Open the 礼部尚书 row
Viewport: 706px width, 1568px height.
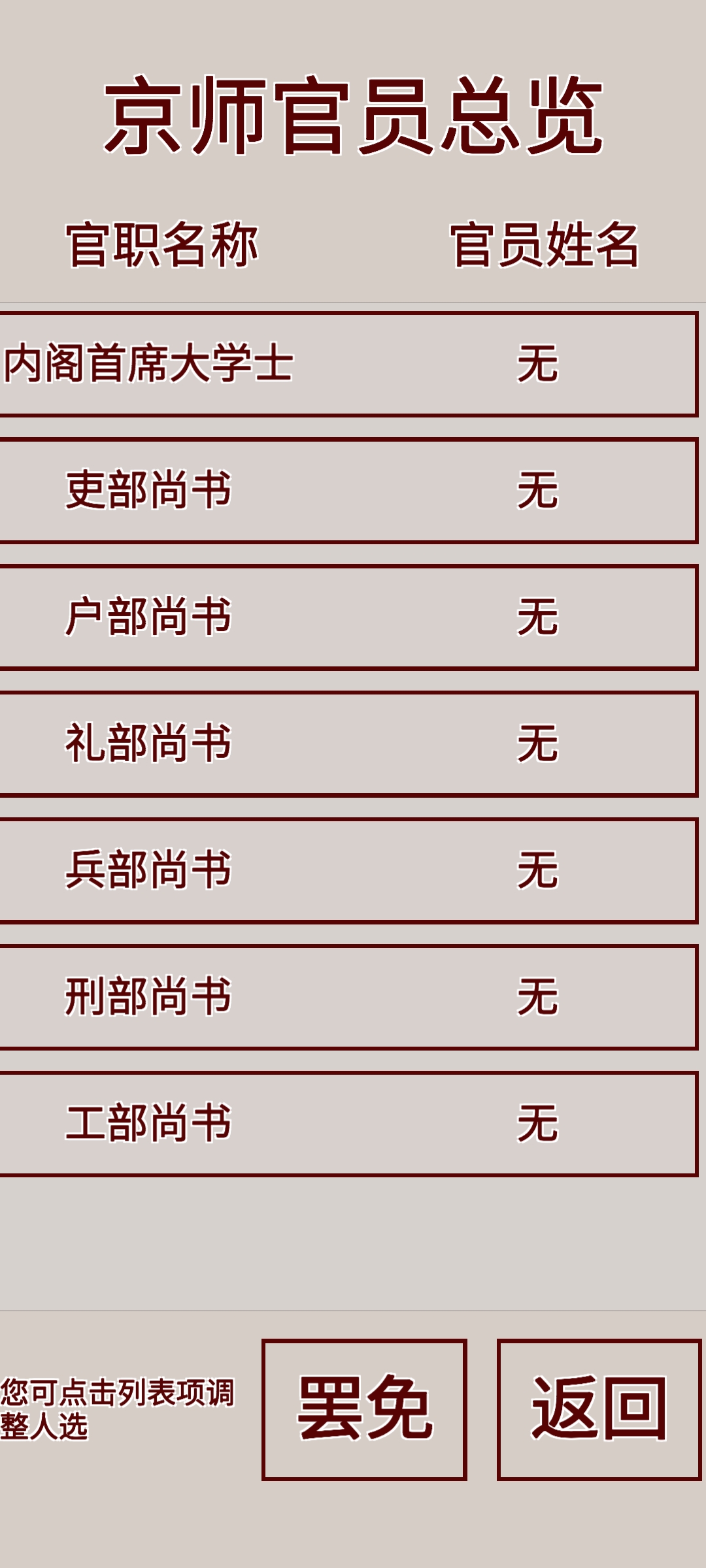click(x=348, y=744)
